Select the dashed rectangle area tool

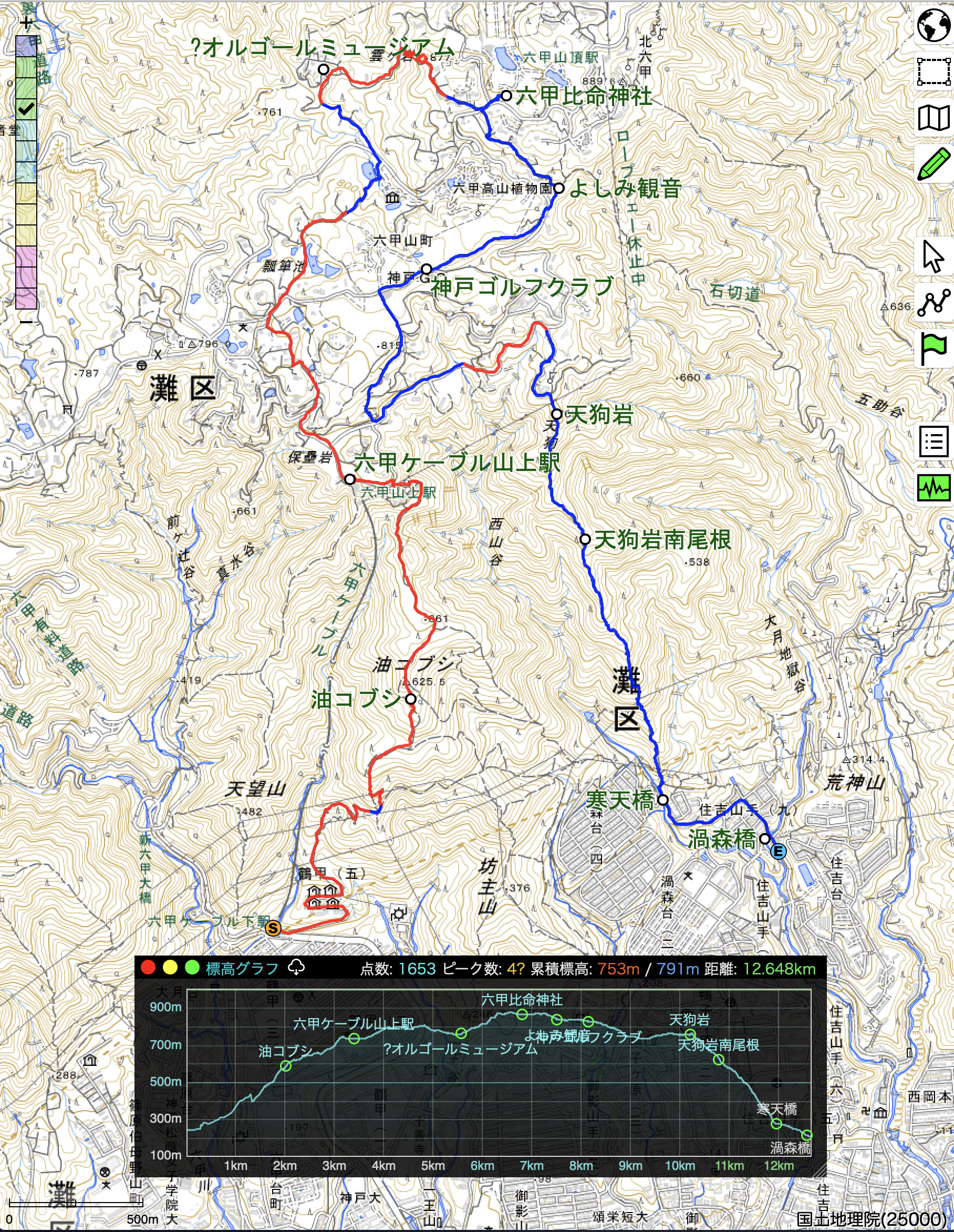933,71
